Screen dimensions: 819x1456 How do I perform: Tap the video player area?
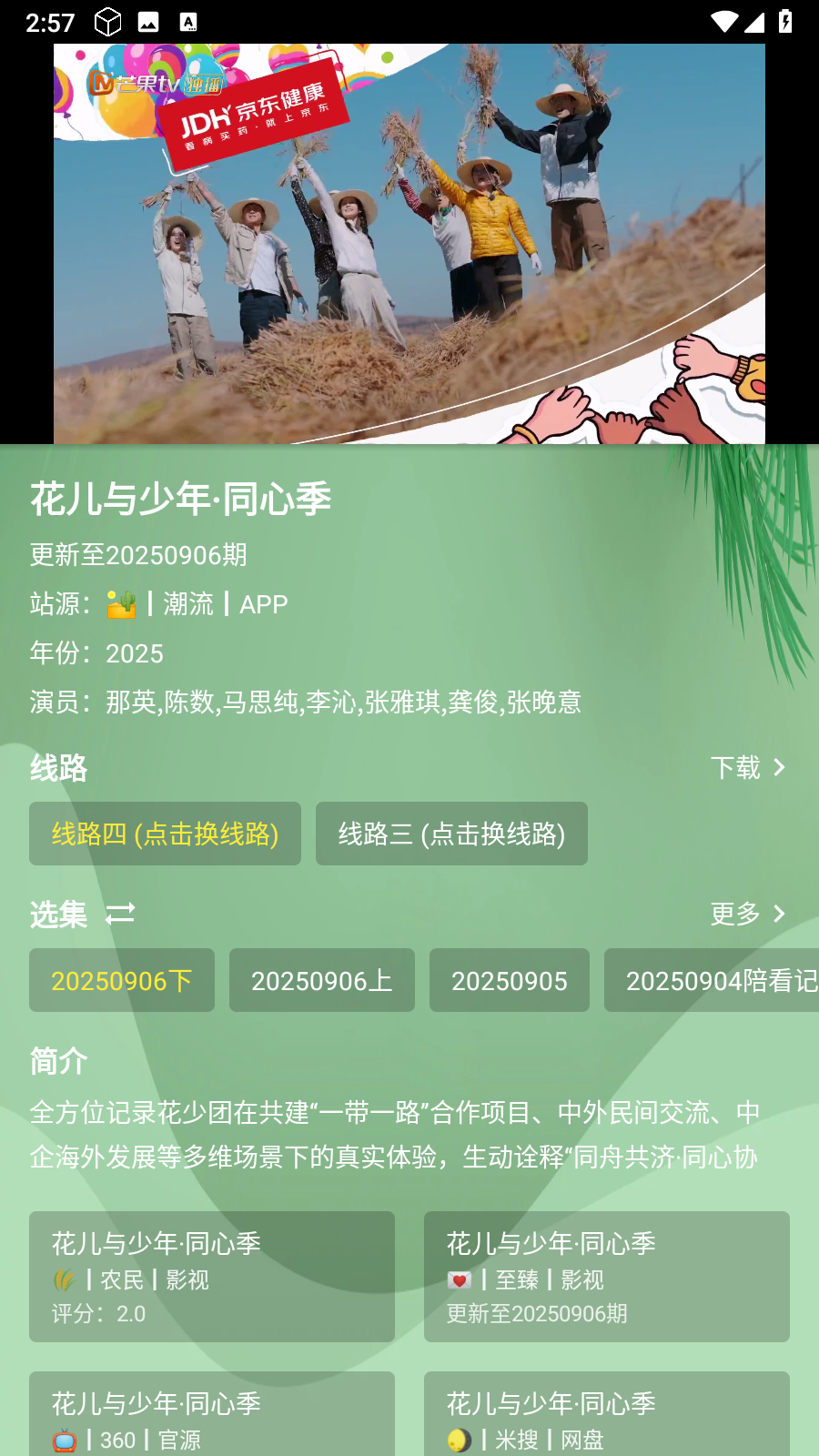[409, 244]
